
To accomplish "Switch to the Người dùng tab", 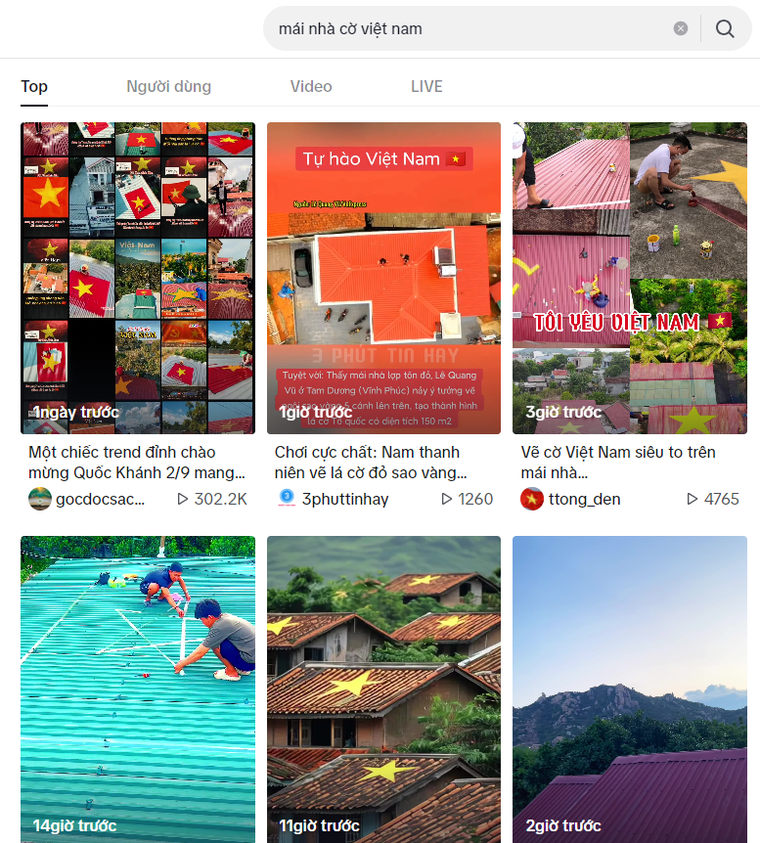I will coord(169,86).
